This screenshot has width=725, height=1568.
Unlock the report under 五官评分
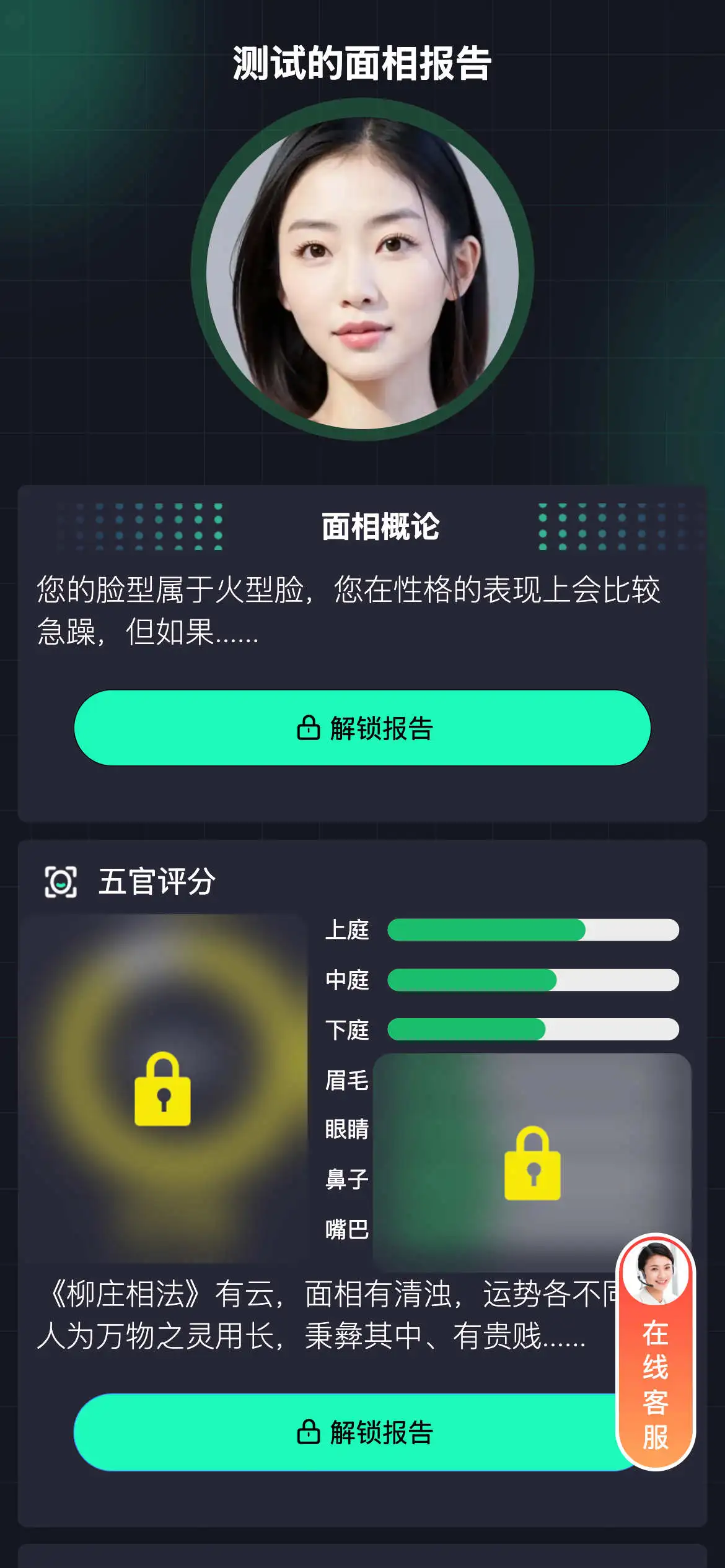click(347, 1432)
